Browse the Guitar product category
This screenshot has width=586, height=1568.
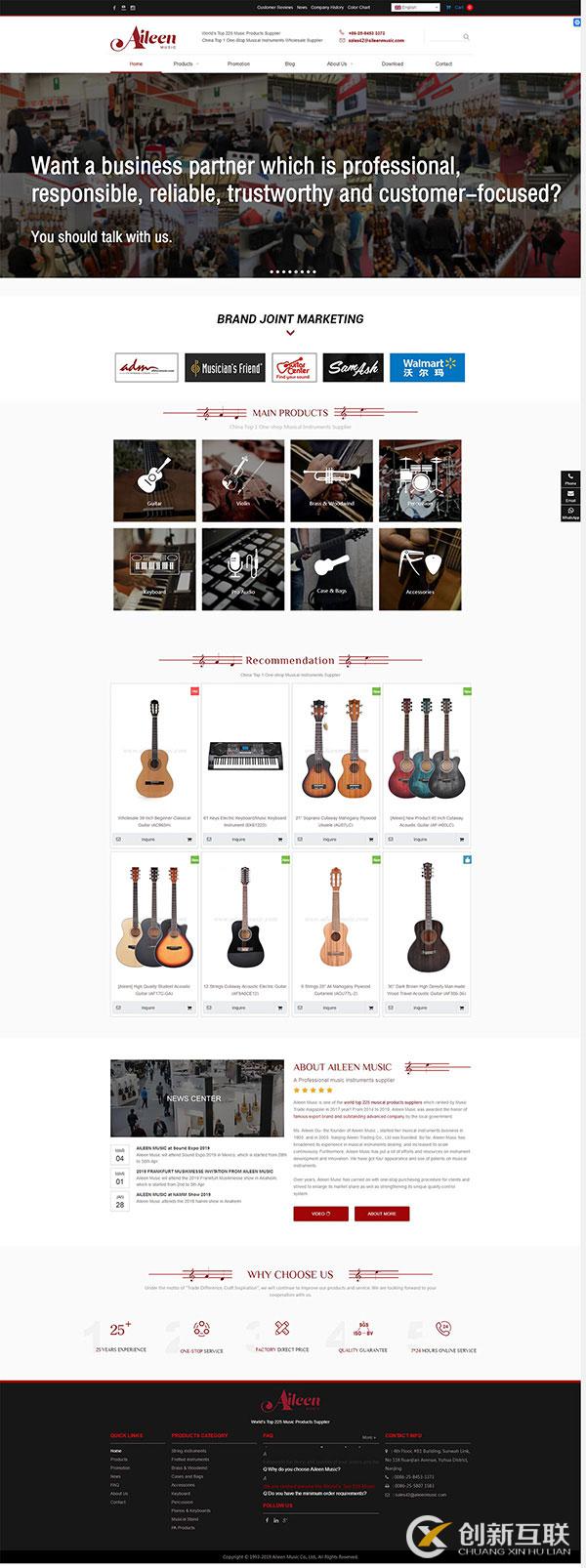[x=154, y=480]
